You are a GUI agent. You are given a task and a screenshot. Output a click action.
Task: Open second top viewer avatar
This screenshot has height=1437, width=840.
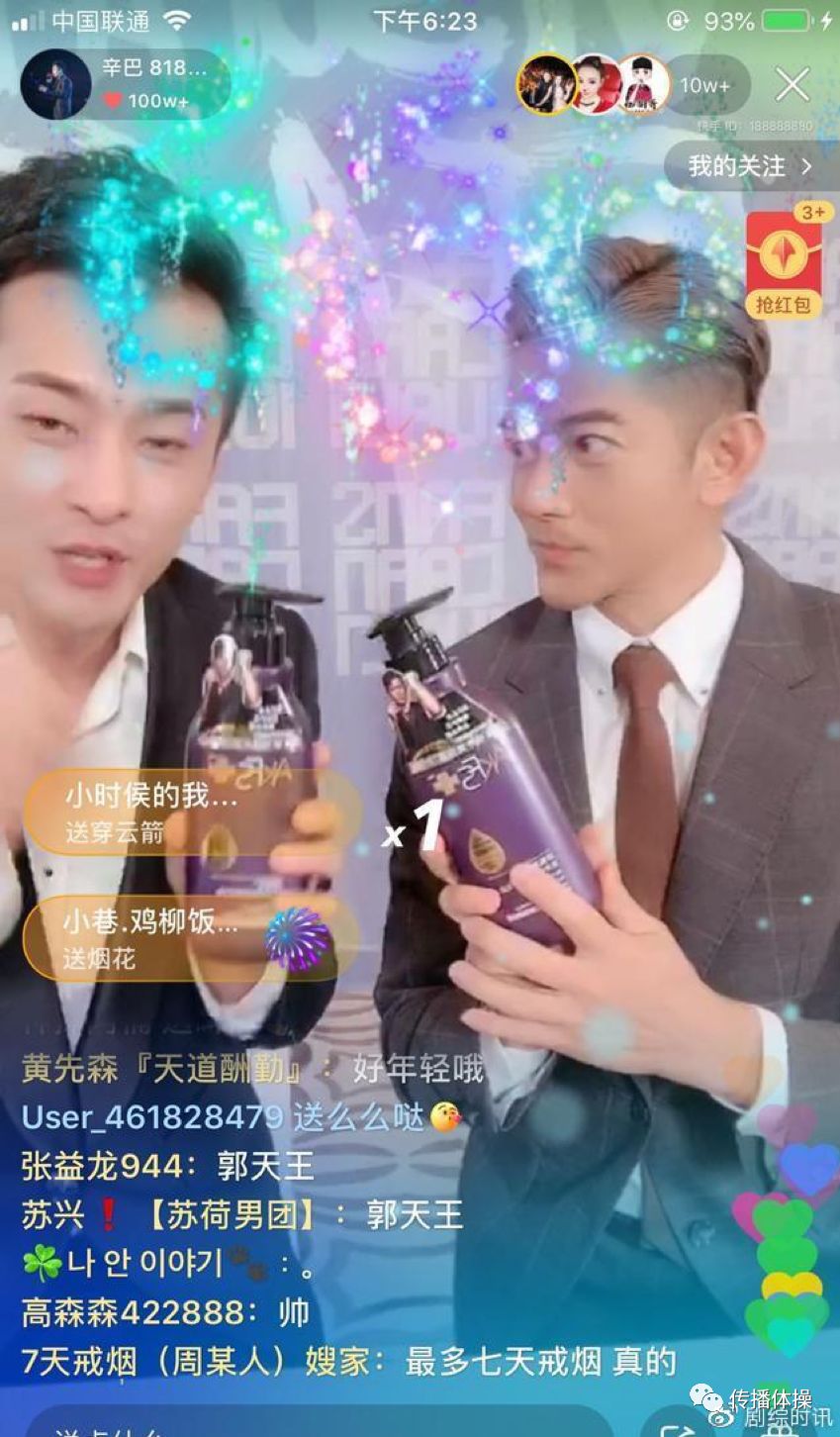[596, 85]
